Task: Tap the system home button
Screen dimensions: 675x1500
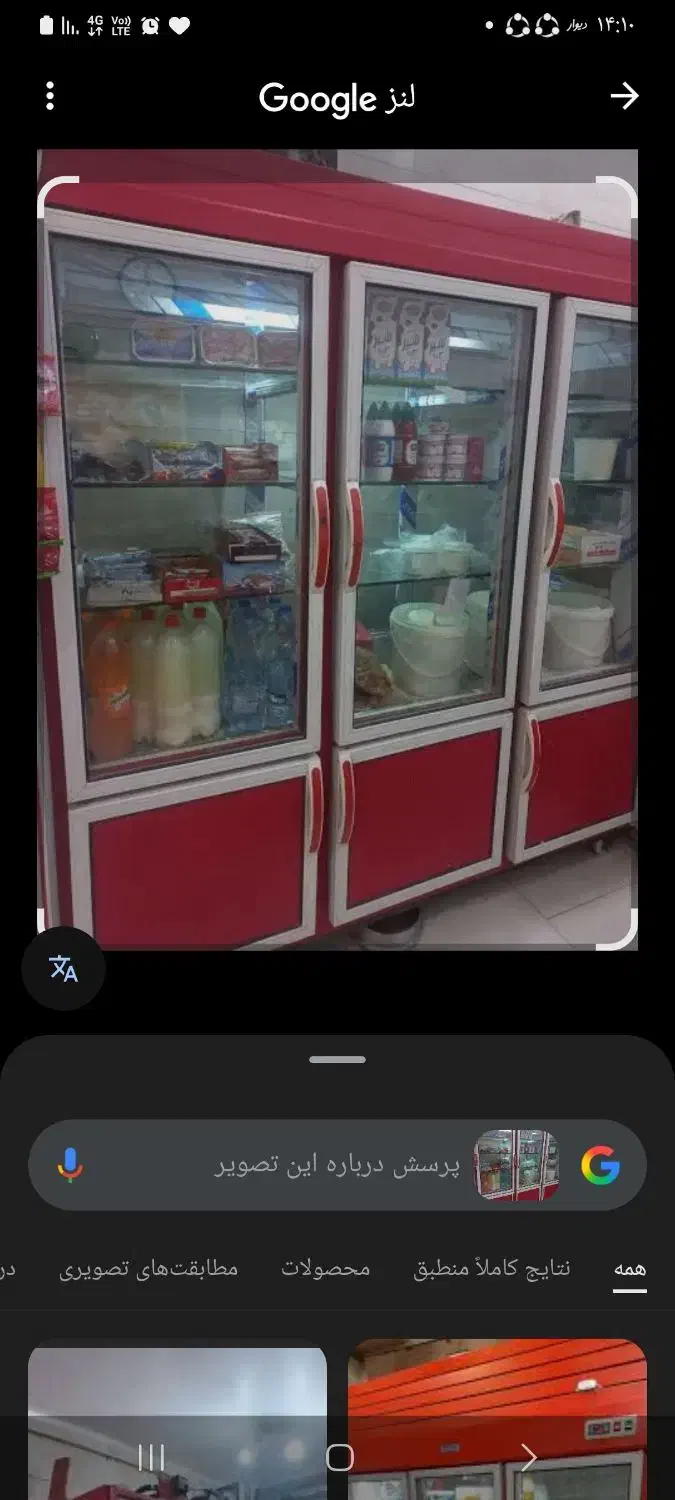Action: pyautogui.click(x=340, y=1457)
